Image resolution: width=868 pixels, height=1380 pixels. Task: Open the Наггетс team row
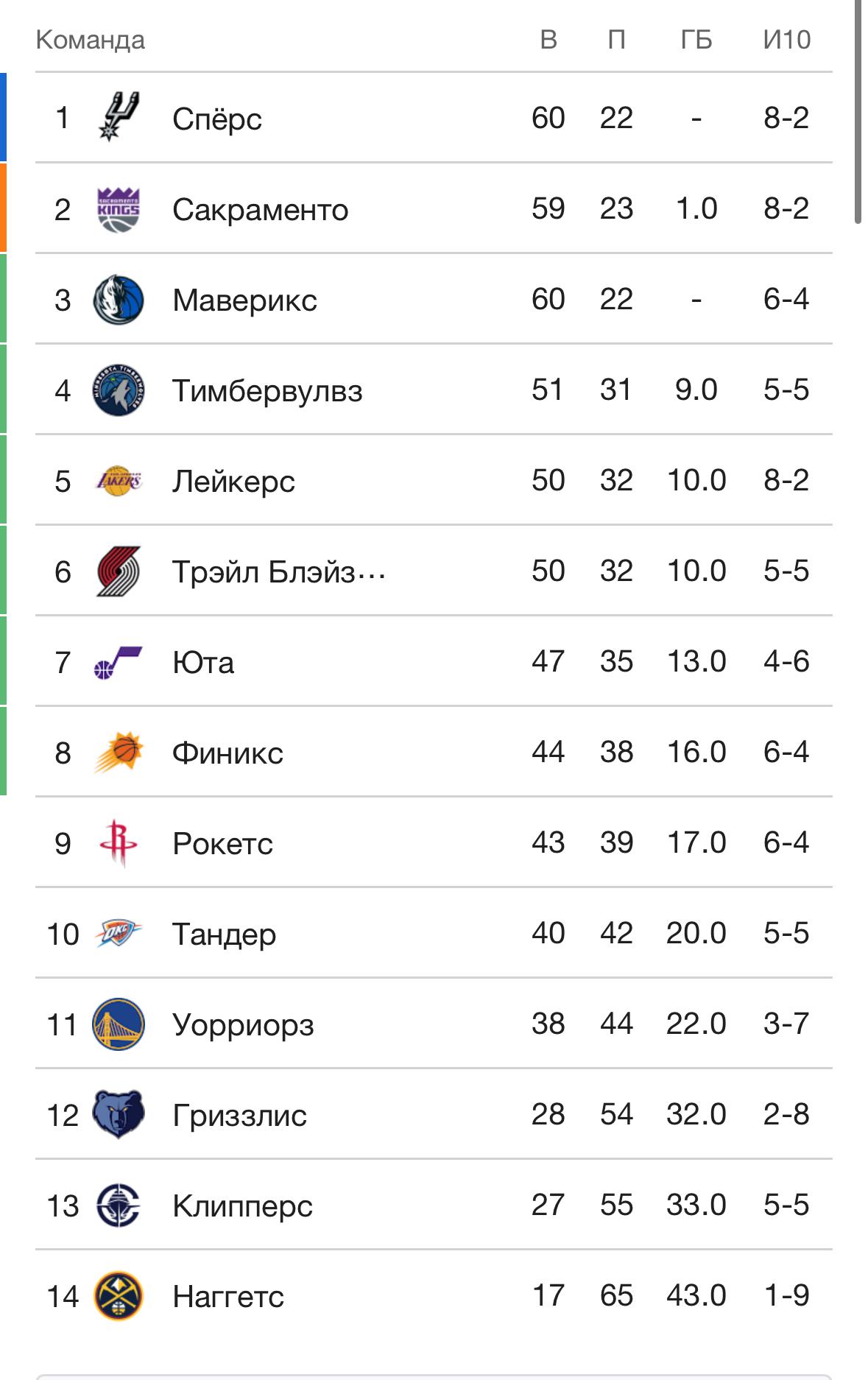pos(228,1297)
